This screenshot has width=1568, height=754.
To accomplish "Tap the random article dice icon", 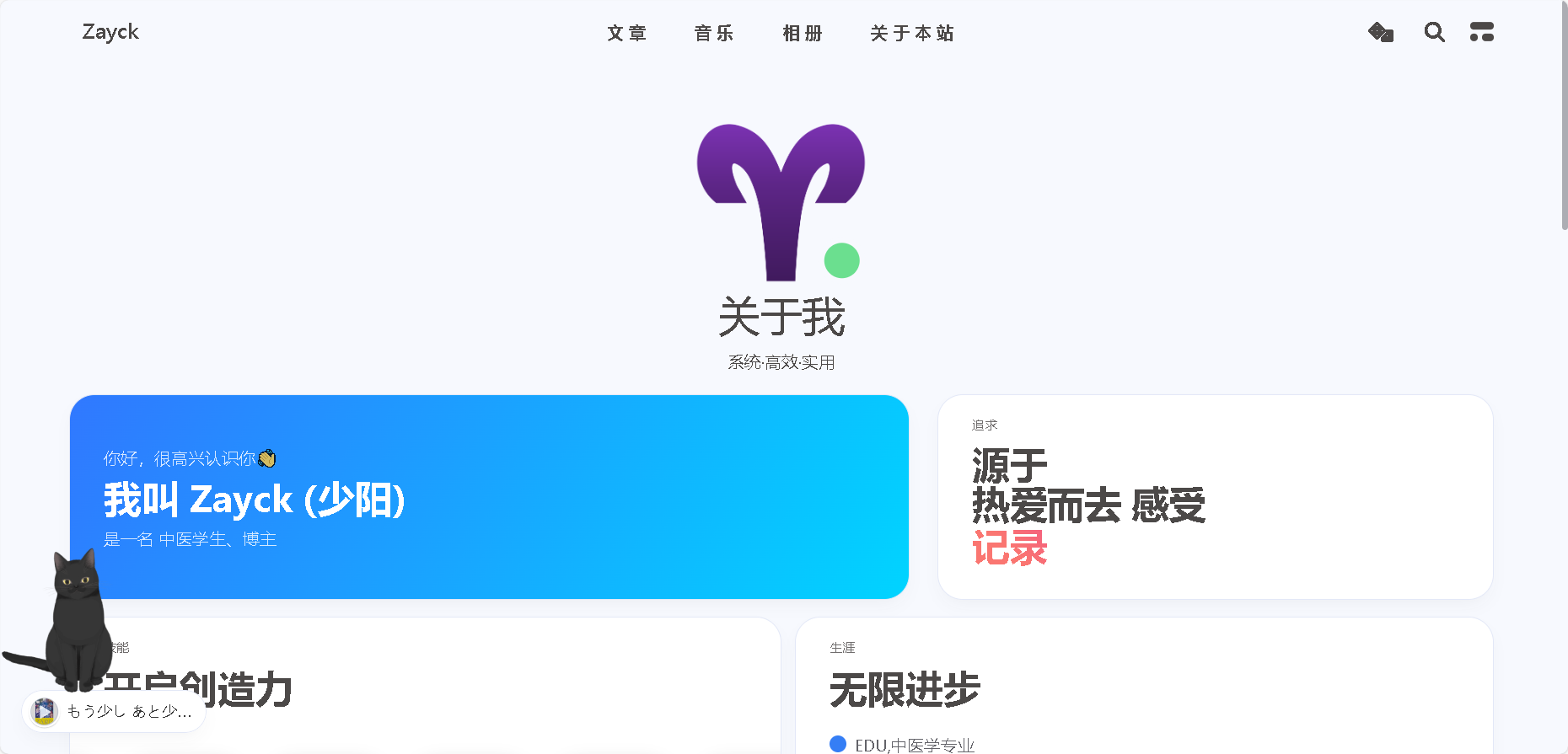I will (1380, 33).
